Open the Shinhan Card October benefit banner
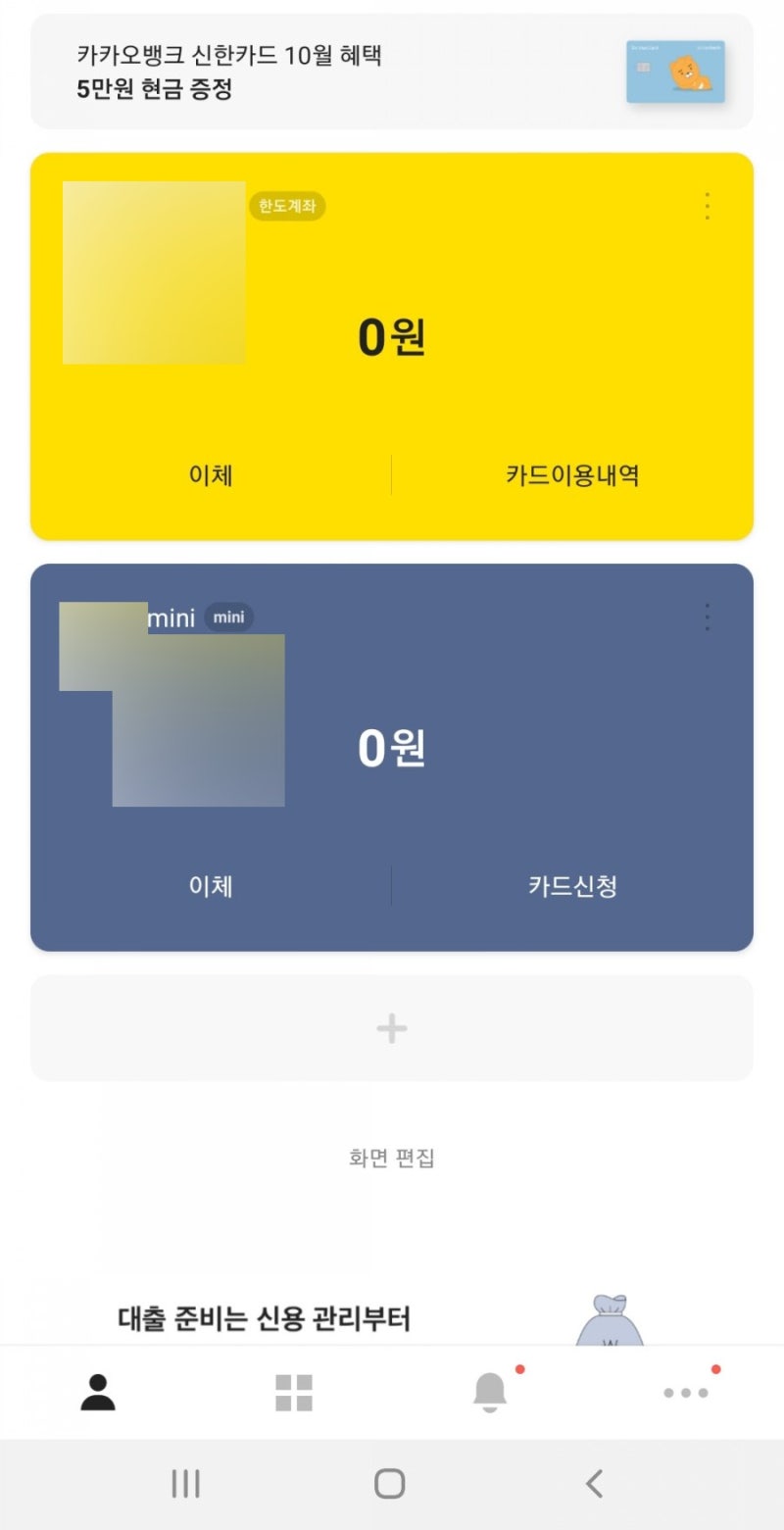Image resolution: width=784 pixels, height=1530 pixels. point(392,72)
